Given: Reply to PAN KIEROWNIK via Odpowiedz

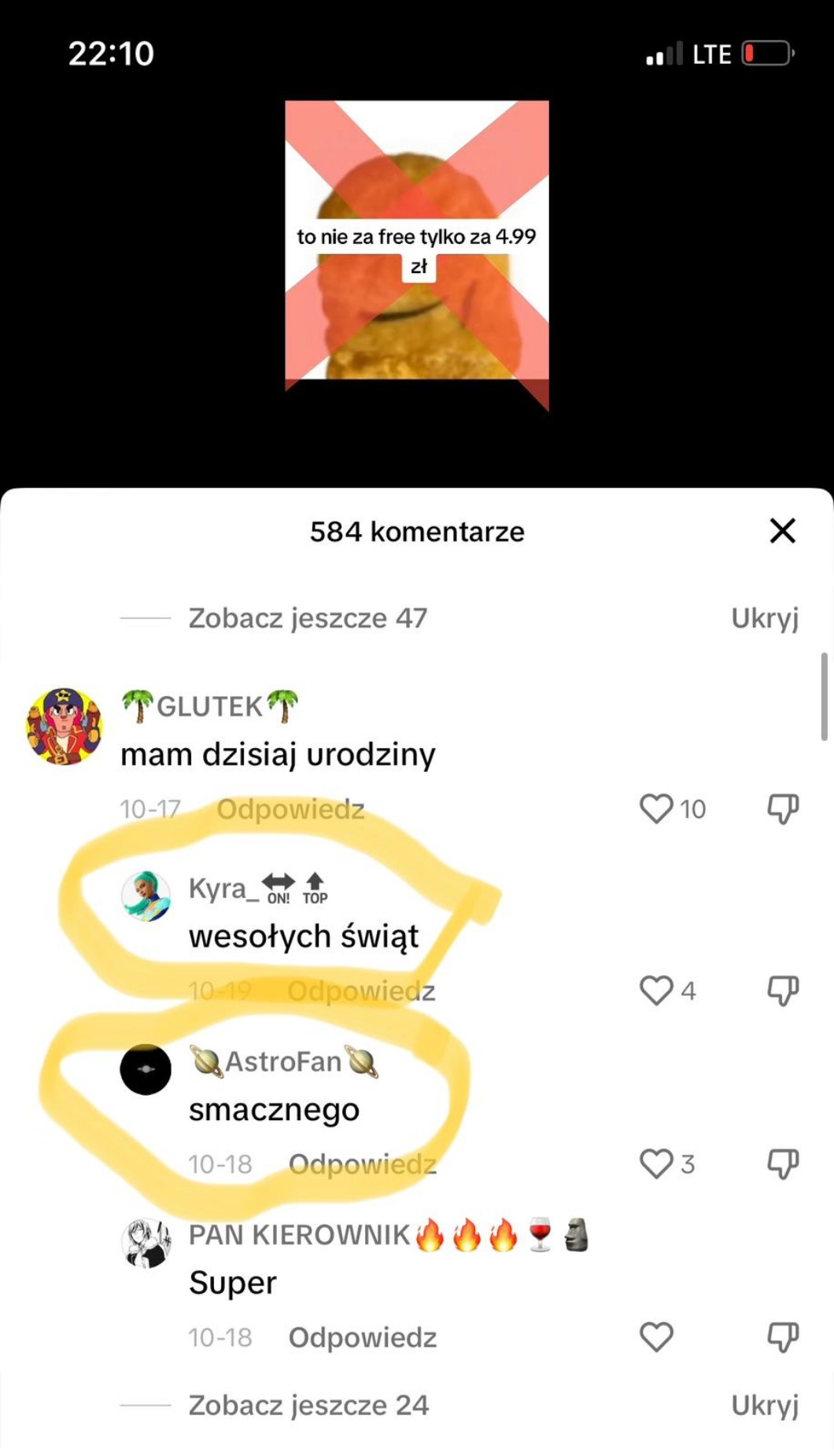Looking at the screenshot, I should tap(362, 1337).
